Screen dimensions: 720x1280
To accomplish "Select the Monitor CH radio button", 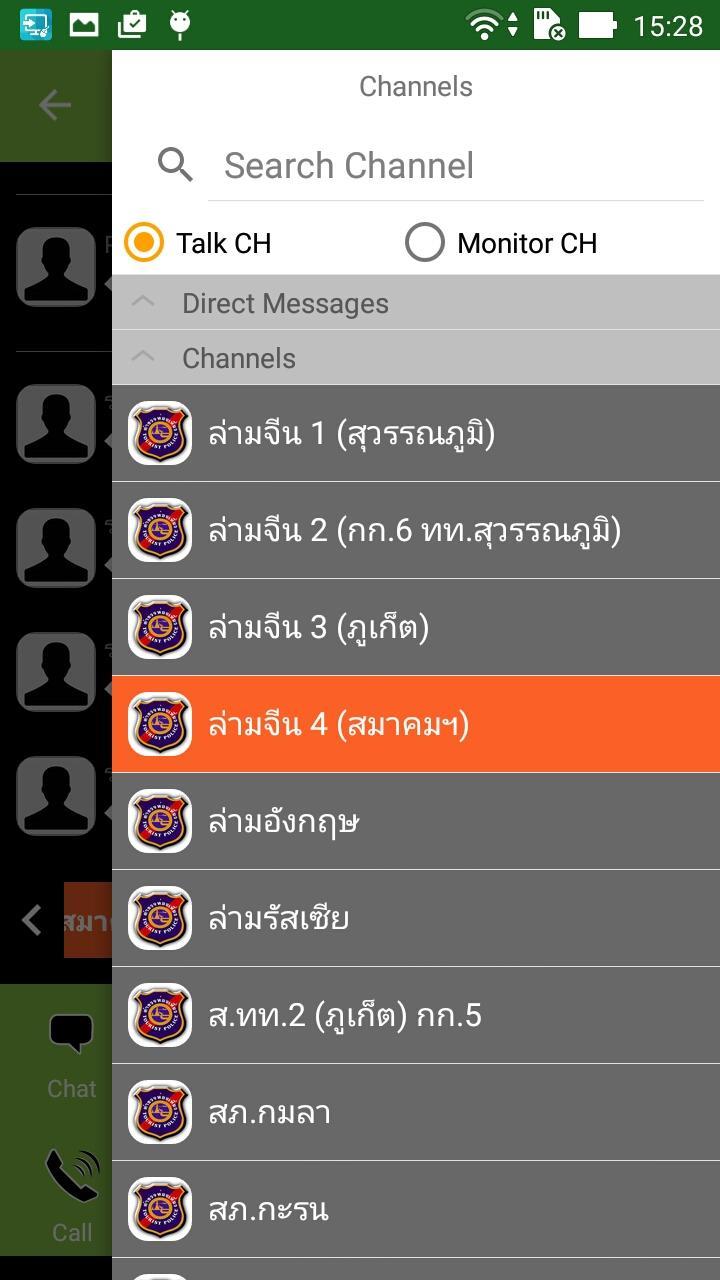I will pos(425,242).
